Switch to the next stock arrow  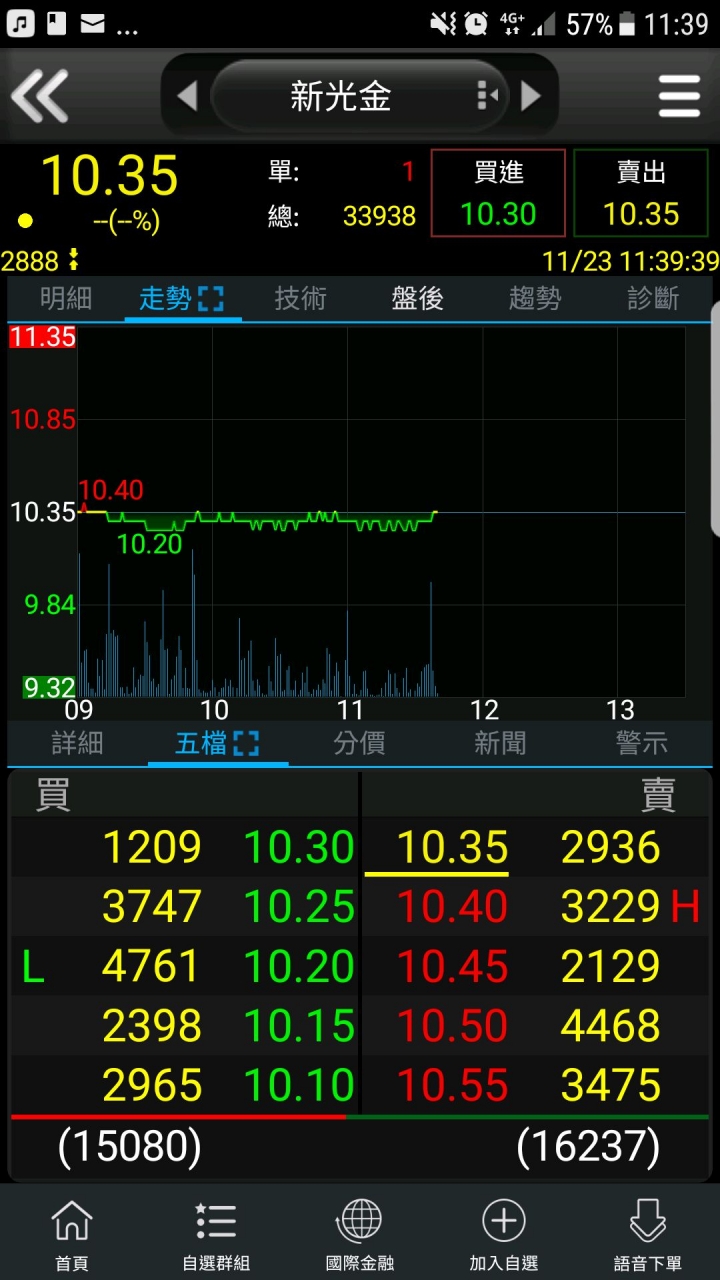click(x=531, y=96)
